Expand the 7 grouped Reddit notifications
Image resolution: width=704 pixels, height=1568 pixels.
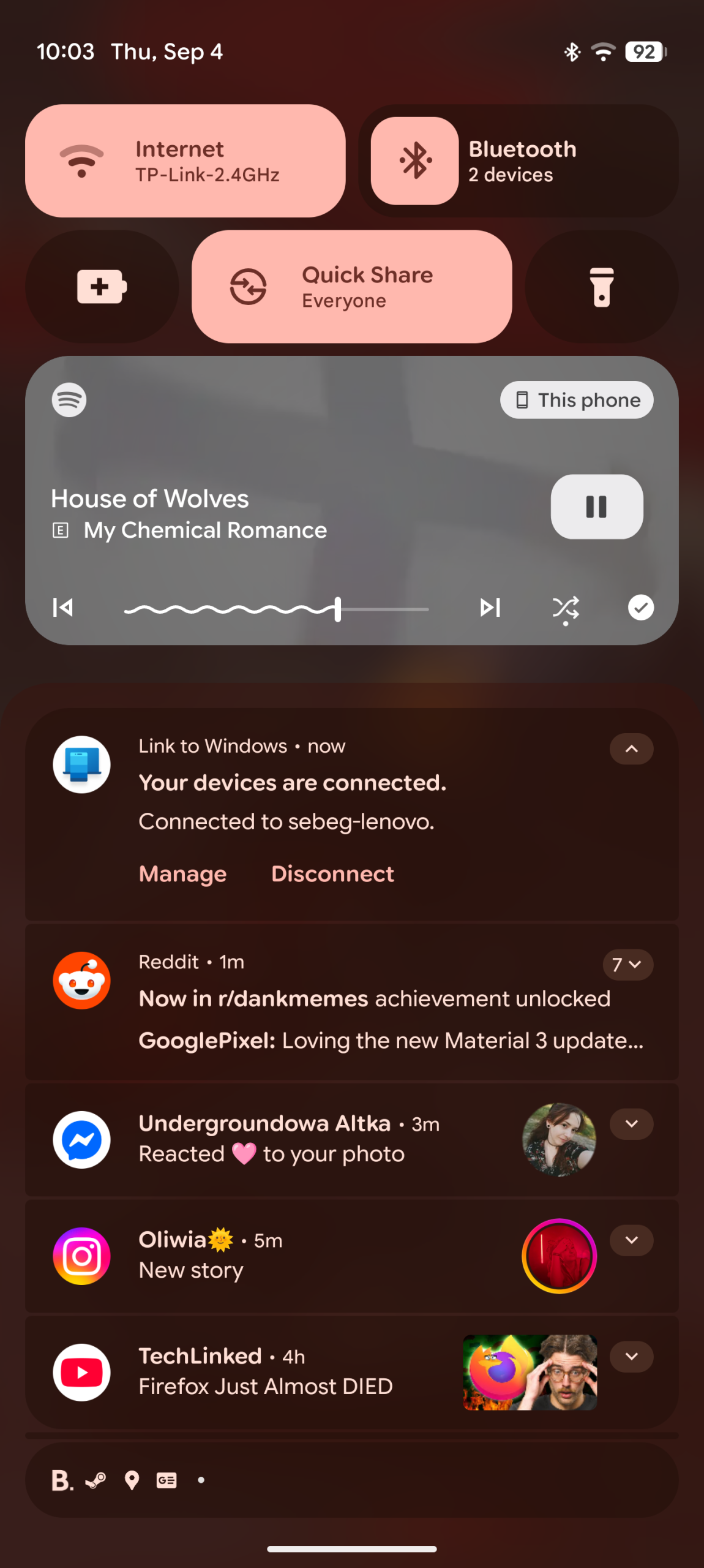pos(627,965)
